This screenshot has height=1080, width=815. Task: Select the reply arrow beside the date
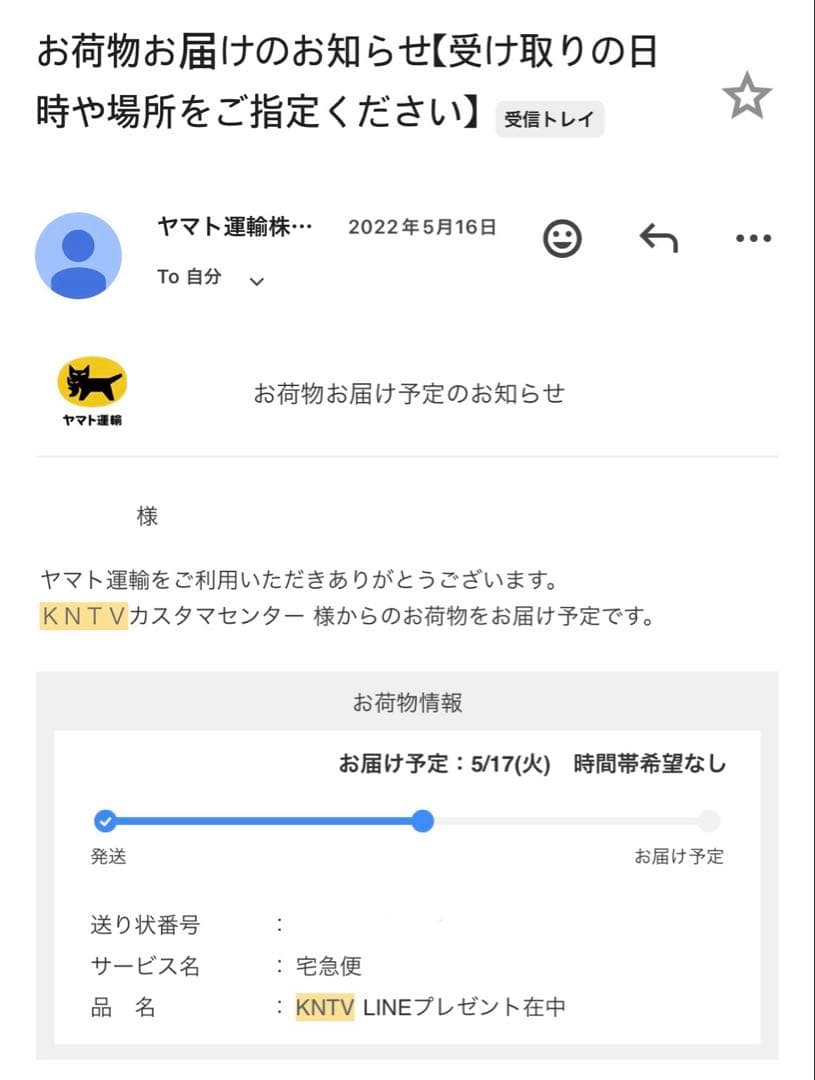pos(659,237)
